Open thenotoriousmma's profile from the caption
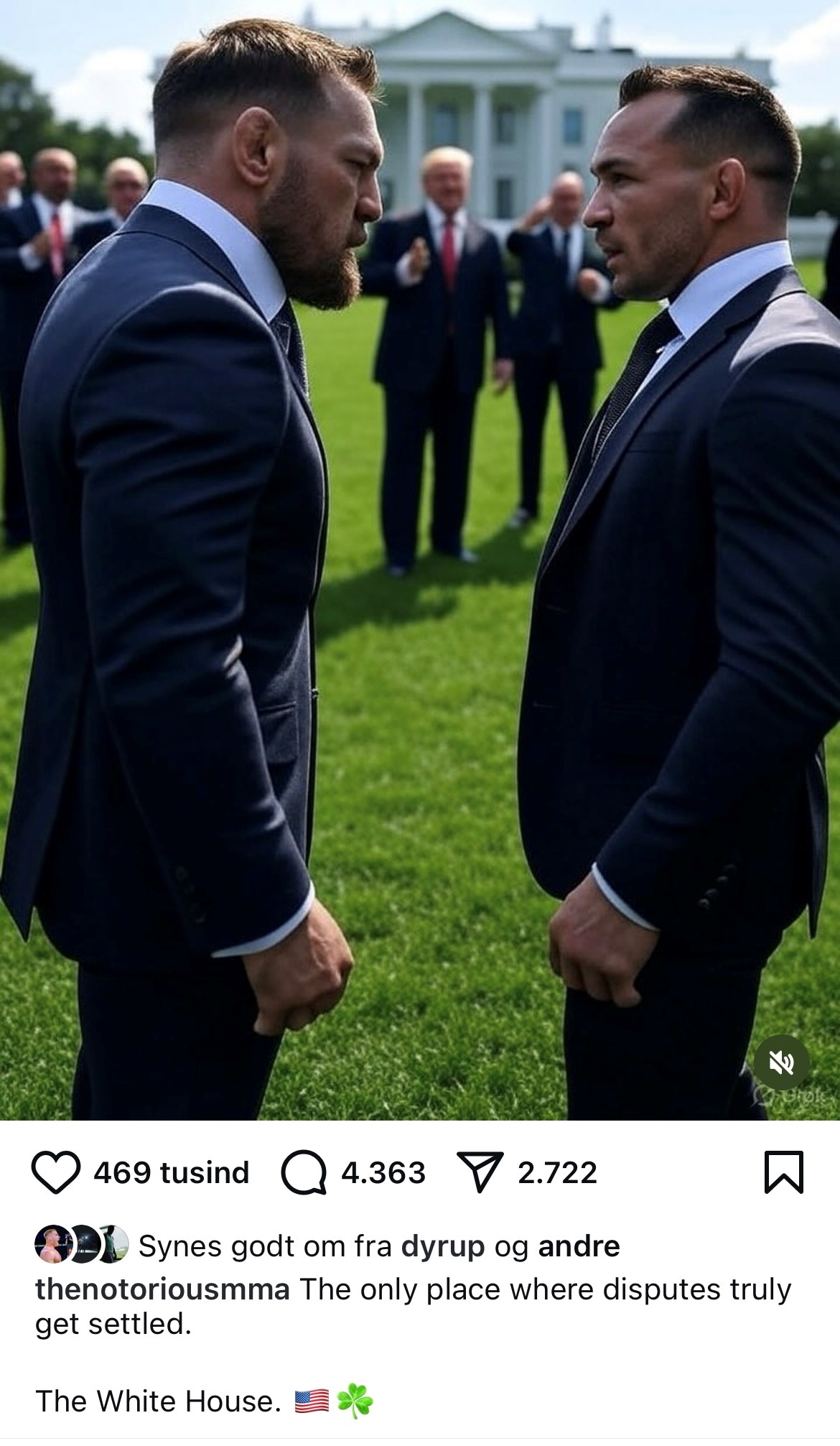Viewport: 840px width, 1446px height. click(162, 1289)
